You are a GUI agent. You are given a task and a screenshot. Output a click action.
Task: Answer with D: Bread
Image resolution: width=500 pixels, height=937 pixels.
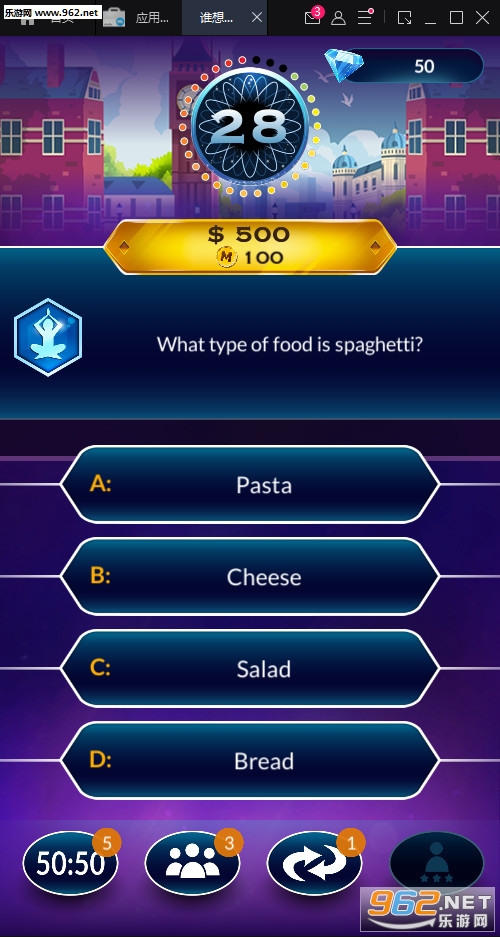tap(250, 761)
